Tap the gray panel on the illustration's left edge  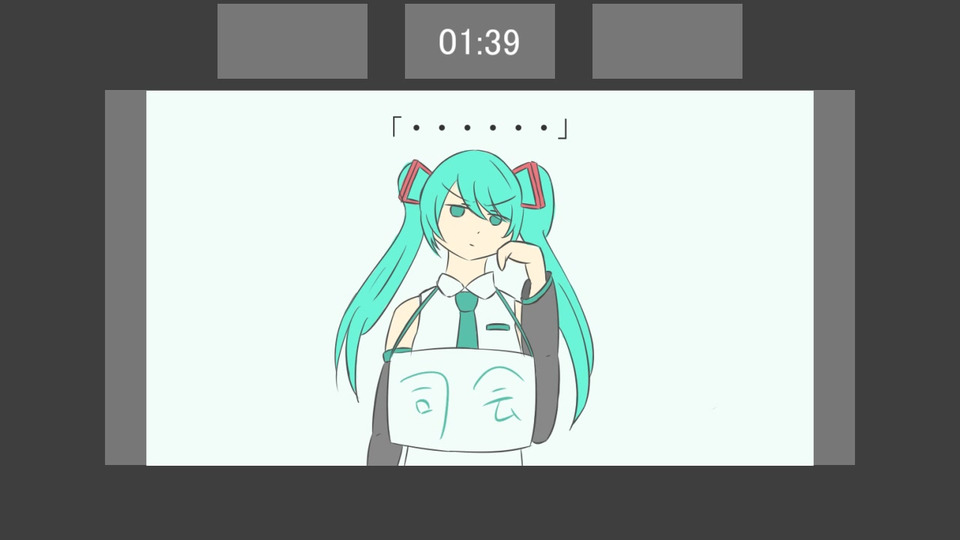click(x=125, y=278)
